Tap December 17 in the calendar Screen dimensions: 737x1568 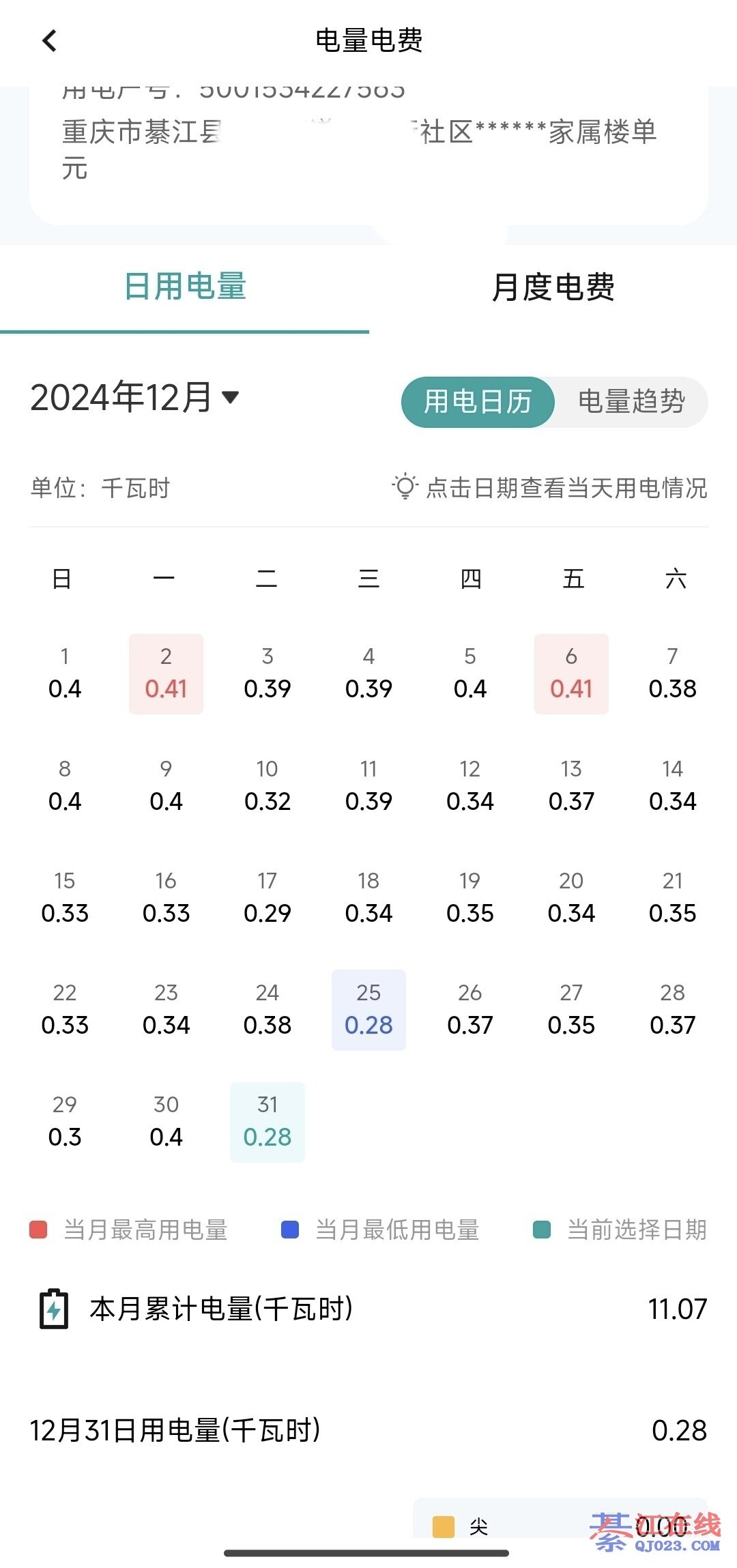tap(268, 898)
